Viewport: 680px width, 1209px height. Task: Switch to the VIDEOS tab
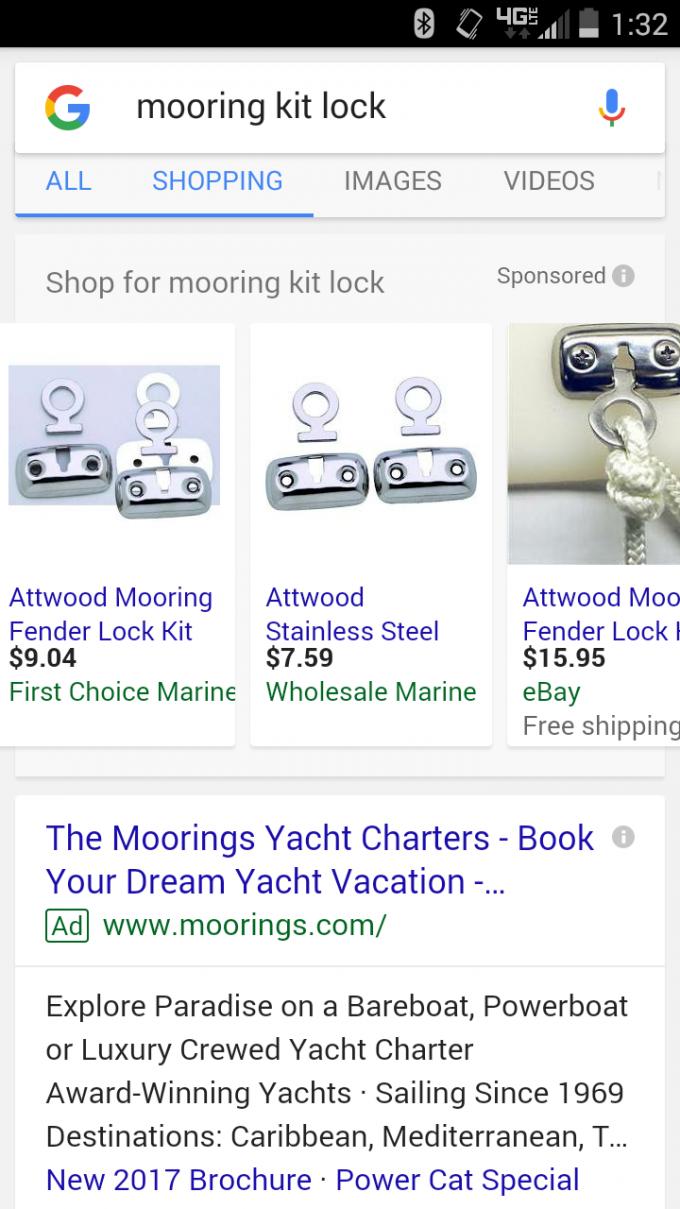click(549, 181)
